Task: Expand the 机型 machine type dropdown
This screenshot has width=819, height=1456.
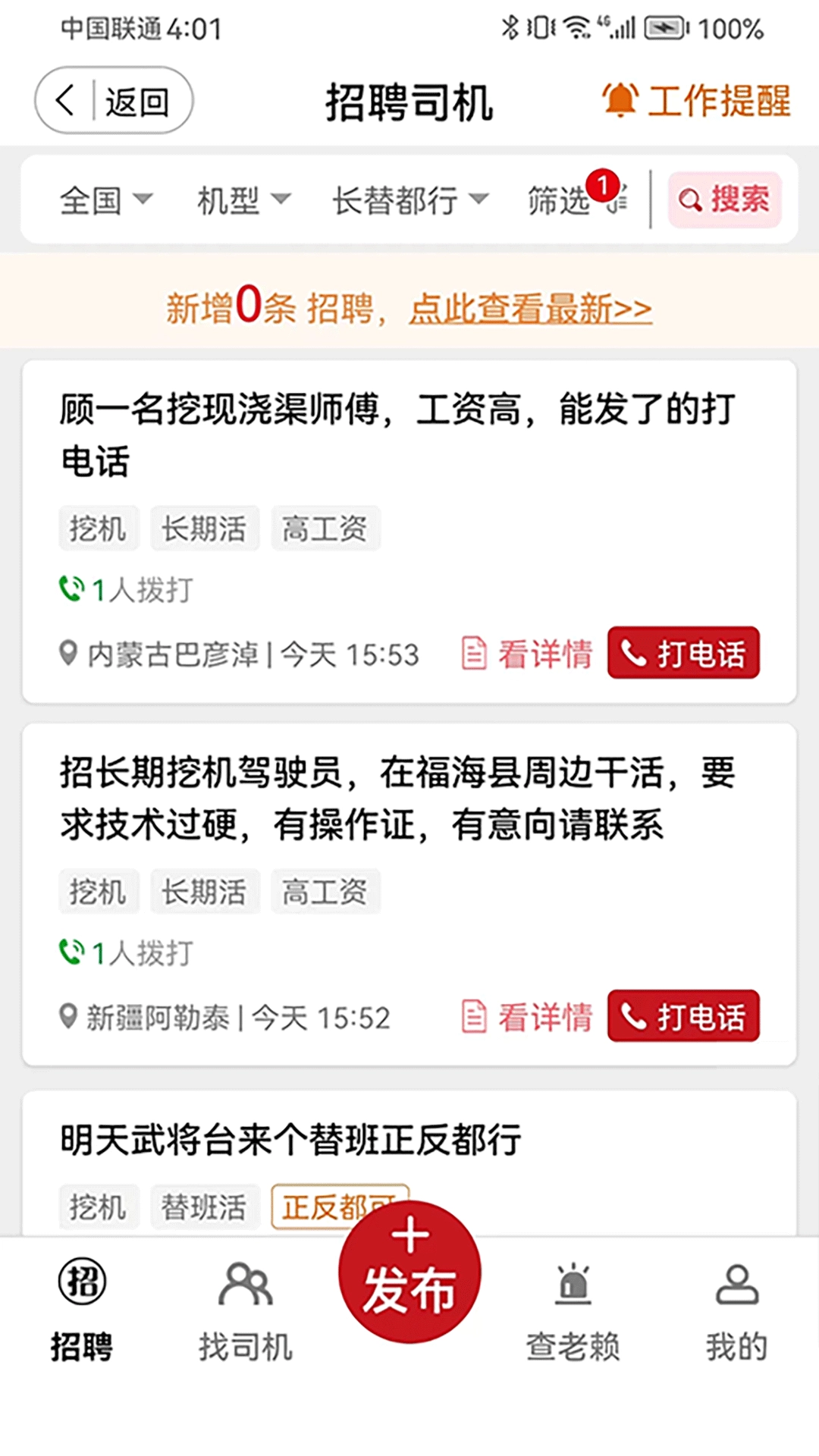Action: click(x=243, y=200)
